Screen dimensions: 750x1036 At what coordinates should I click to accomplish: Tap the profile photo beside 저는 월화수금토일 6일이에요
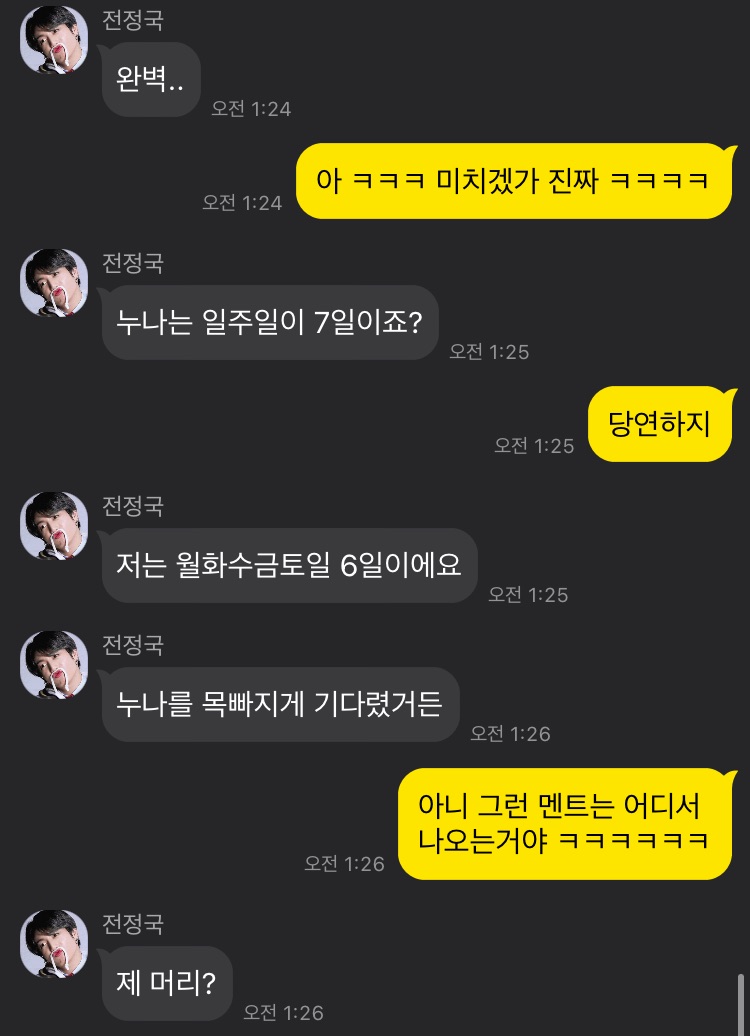(x=54, y=525)
